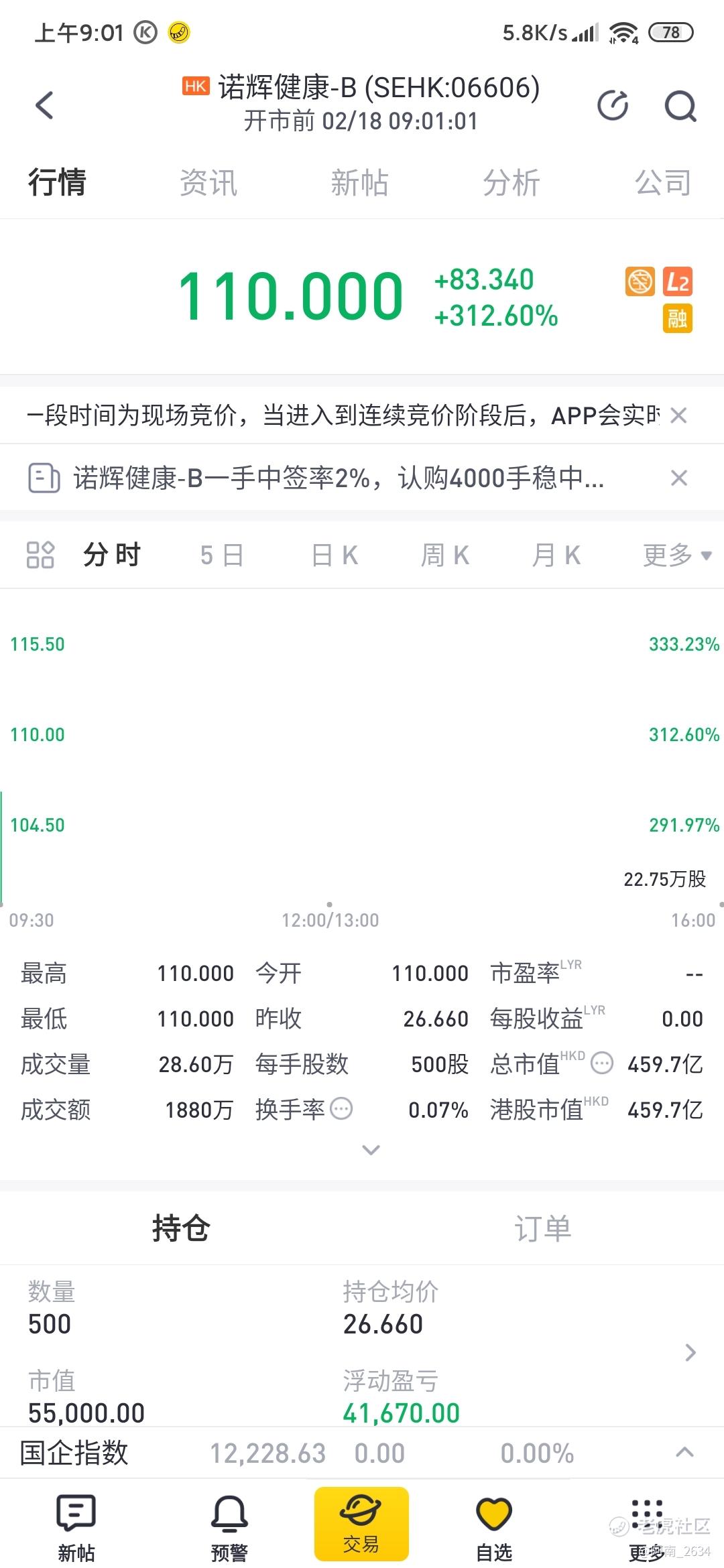724x1568 pixels.
Task: Close the 诺辉健康-B news banner
Action: click(x=679, y=478)
